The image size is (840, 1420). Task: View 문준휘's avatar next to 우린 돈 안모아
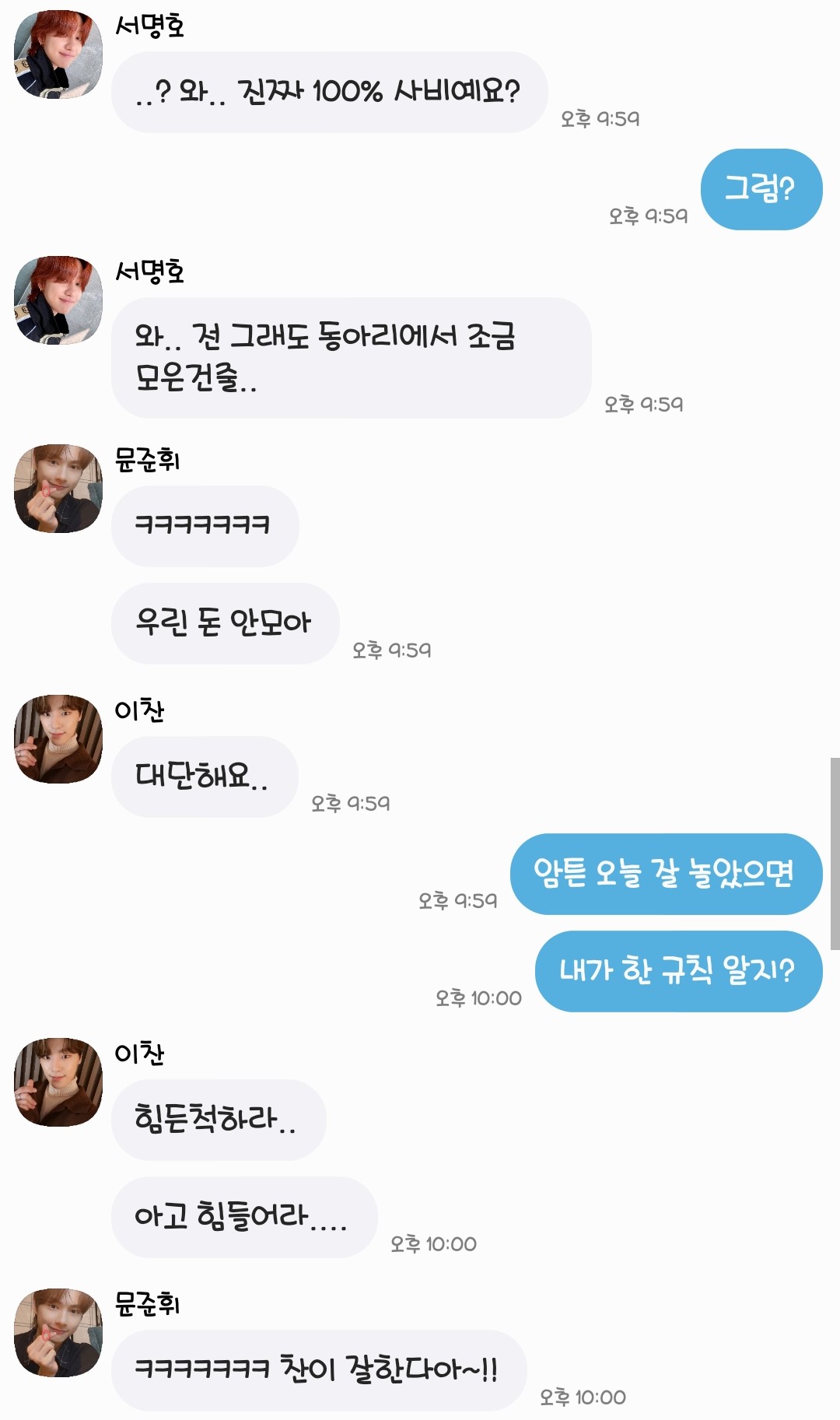point(58,489)
